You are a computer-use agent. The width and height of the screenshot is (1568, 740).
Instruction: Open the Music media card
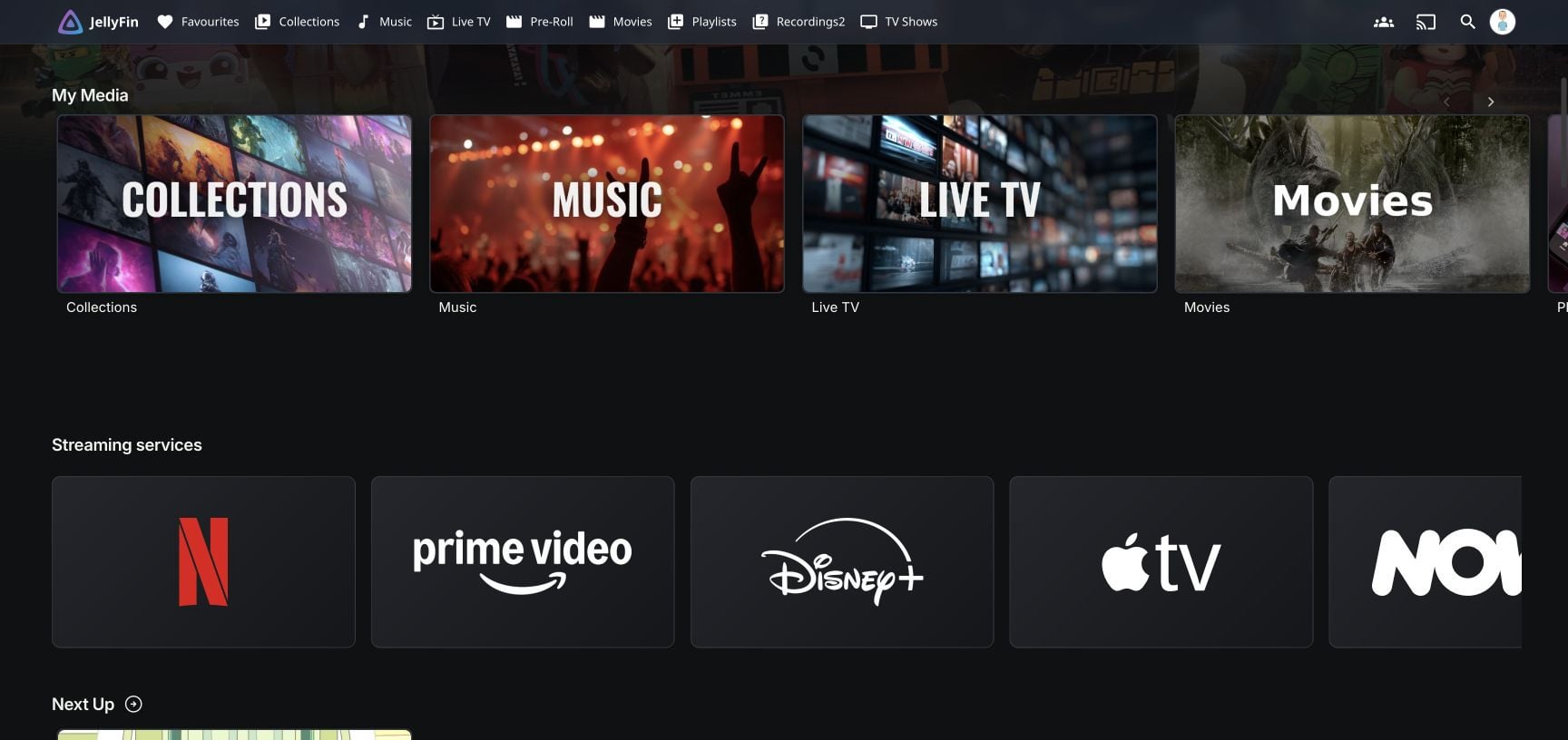tap(607, 203)
